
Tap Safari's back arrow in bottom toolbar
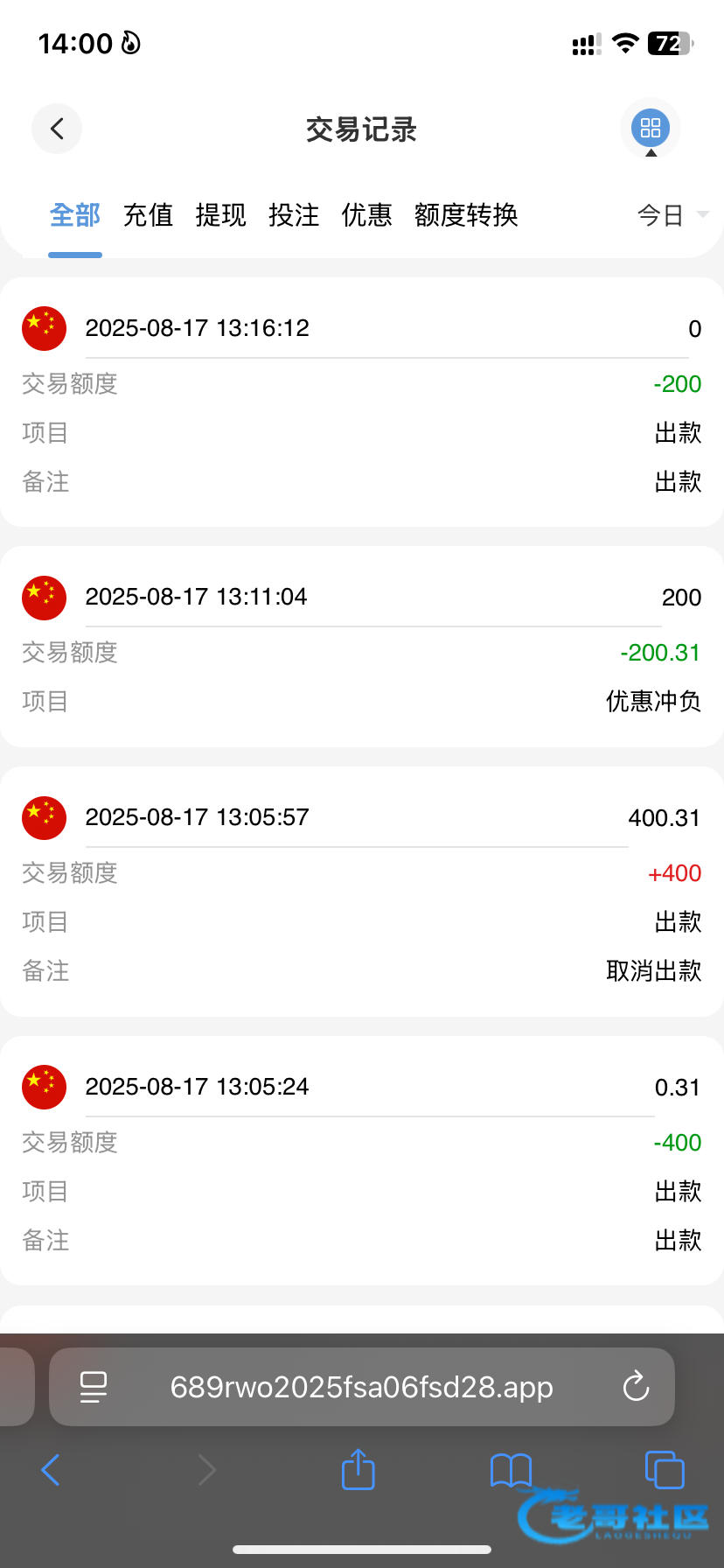[51, 1470]
